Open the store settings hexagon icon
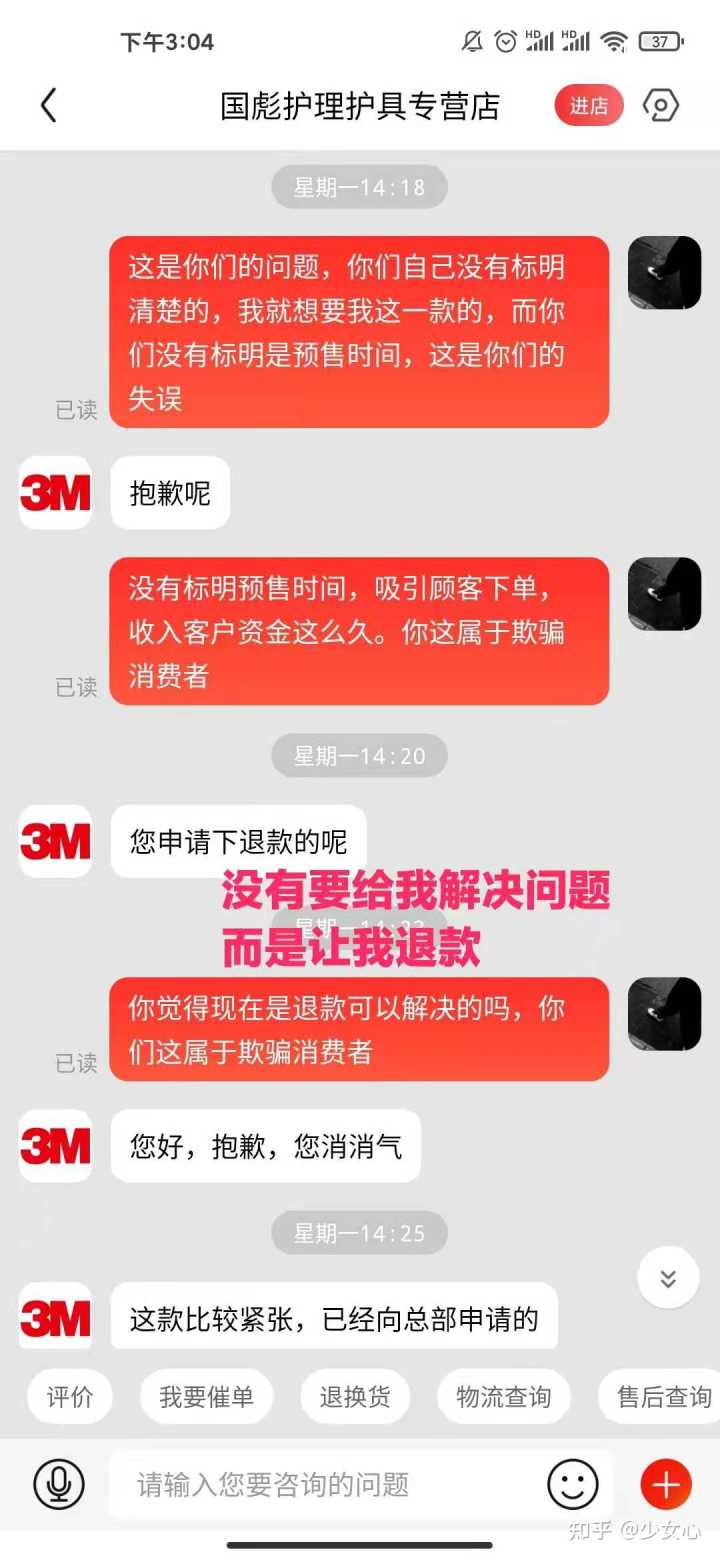 point(661,106)
